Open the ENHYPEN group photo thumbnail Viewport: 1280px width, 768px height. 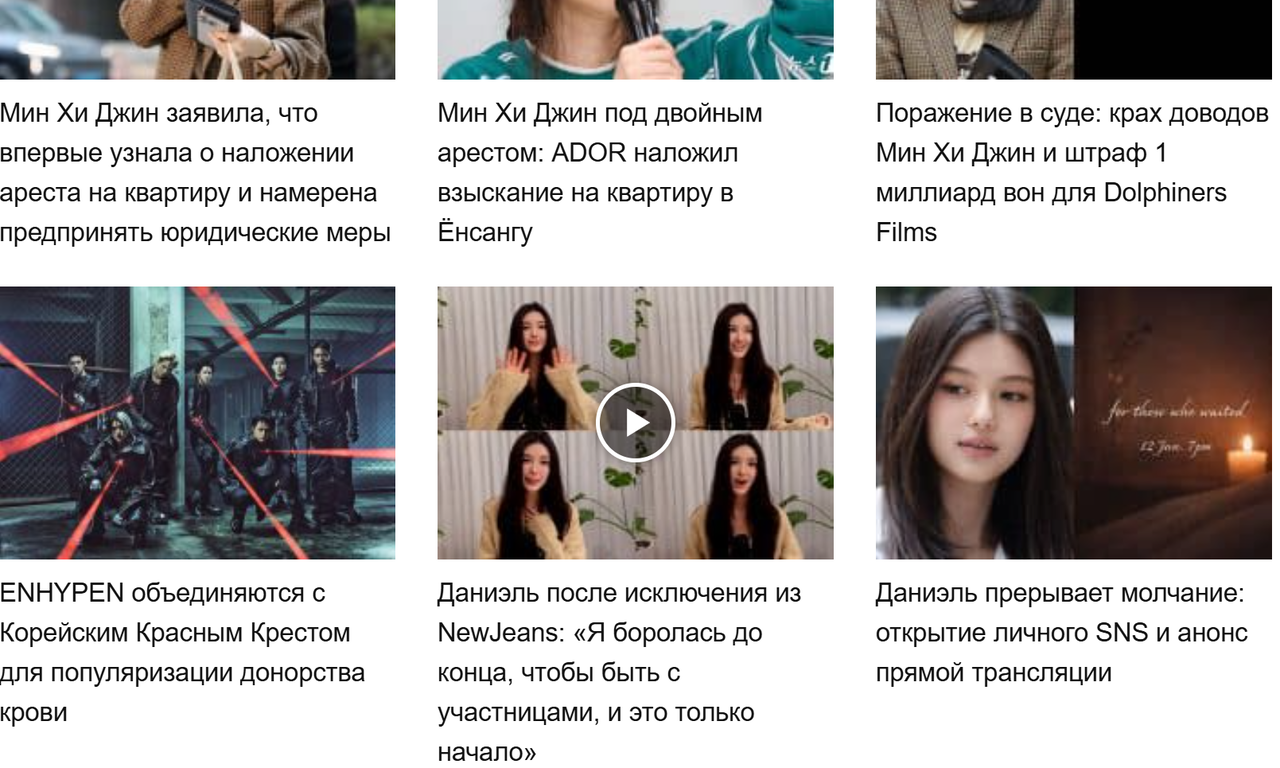(197, 423)
